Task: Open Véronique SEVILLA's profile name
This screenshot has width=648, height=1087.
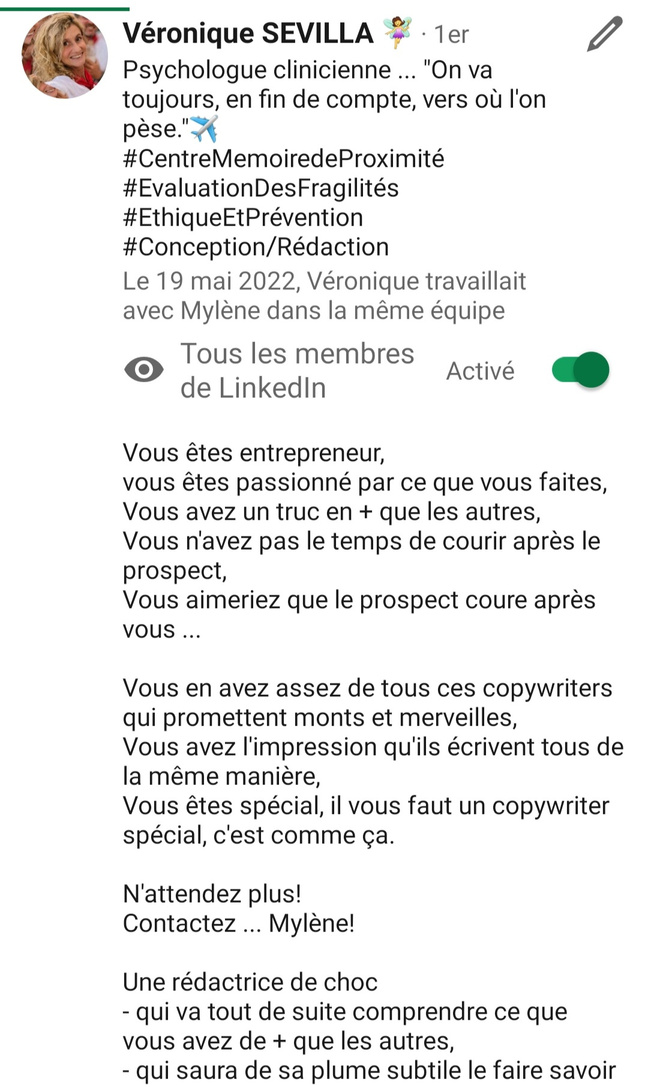Action: coord(248,34)
